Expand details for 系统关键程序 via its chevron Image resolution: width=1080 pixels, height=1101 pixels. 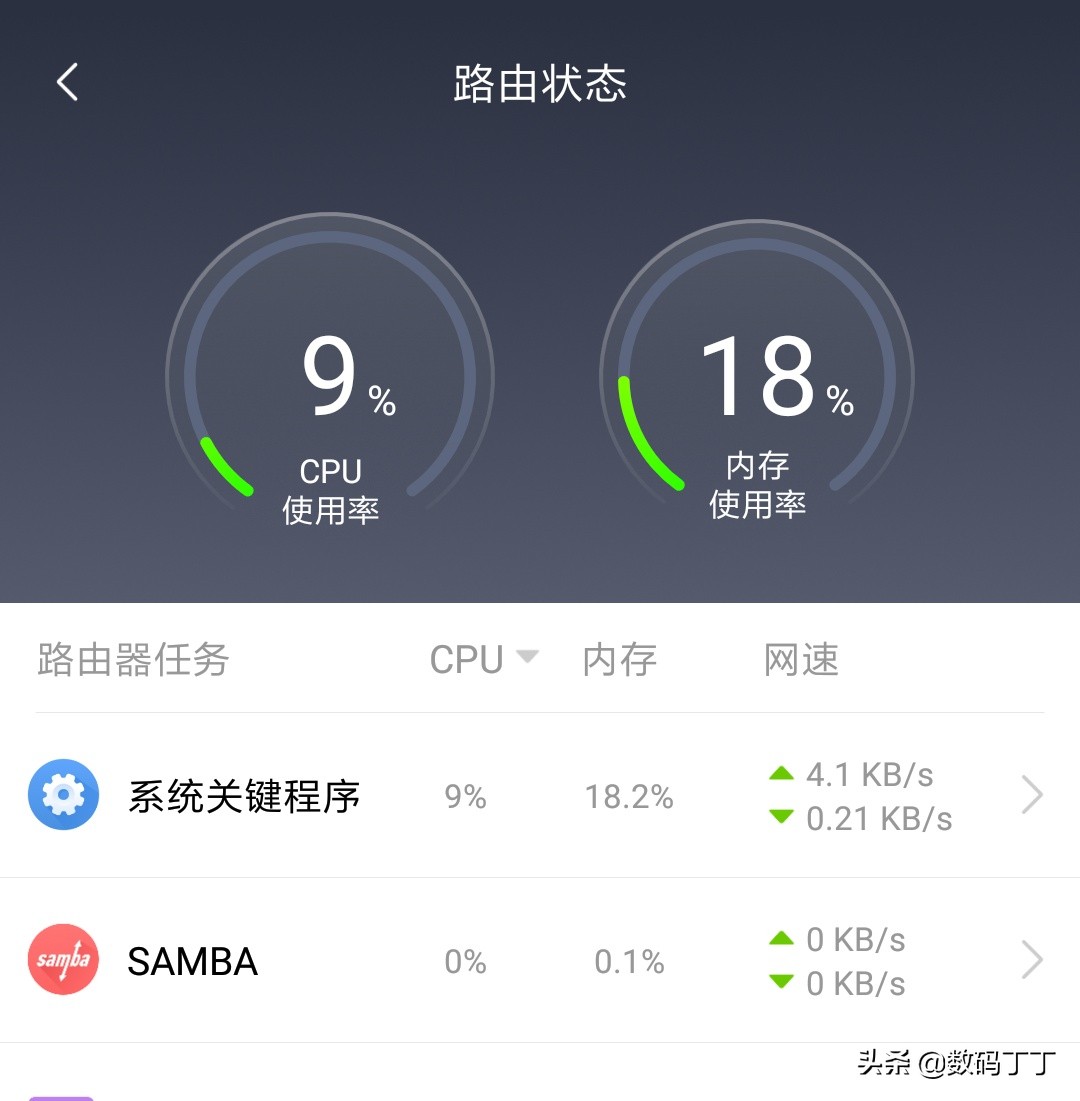point(1031,795)
